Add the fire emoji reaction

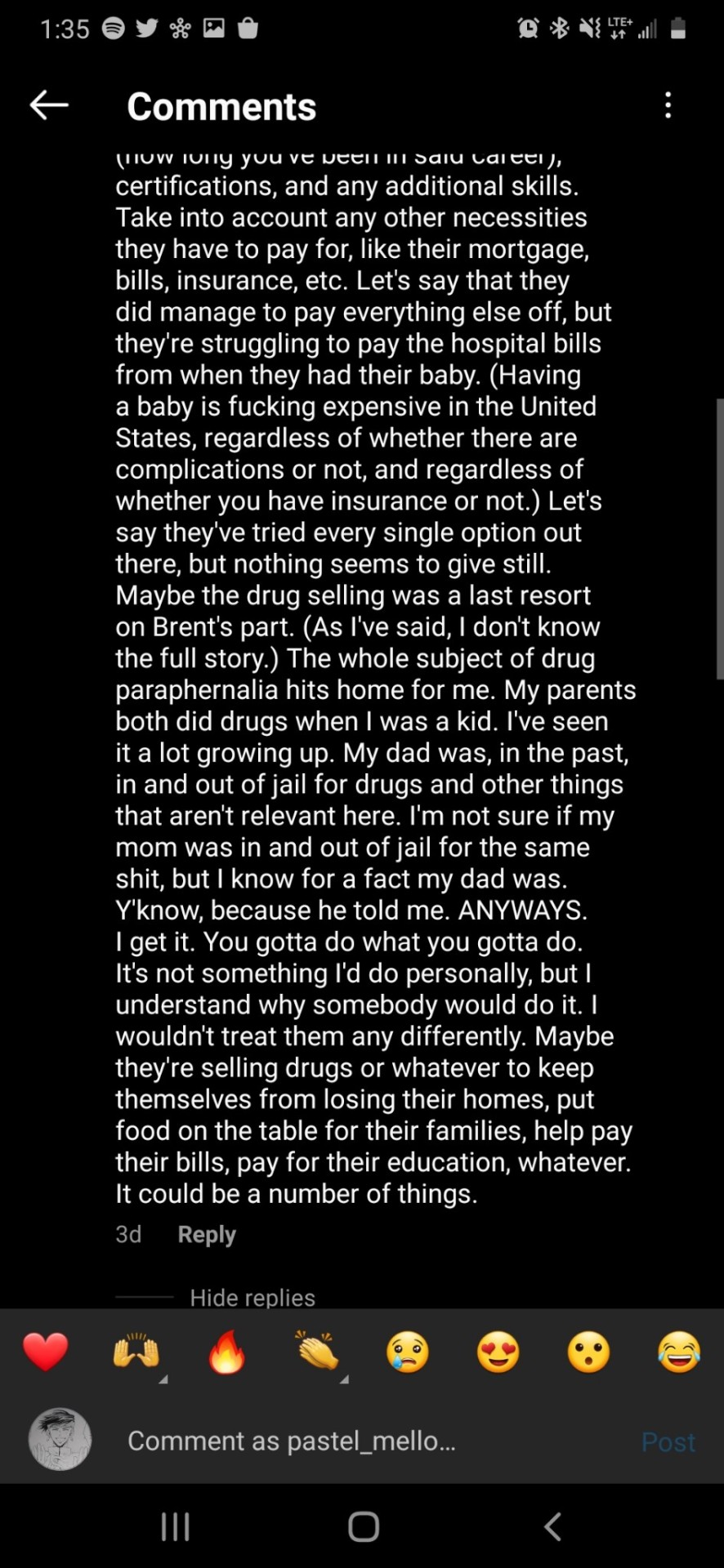(226, 1352)
